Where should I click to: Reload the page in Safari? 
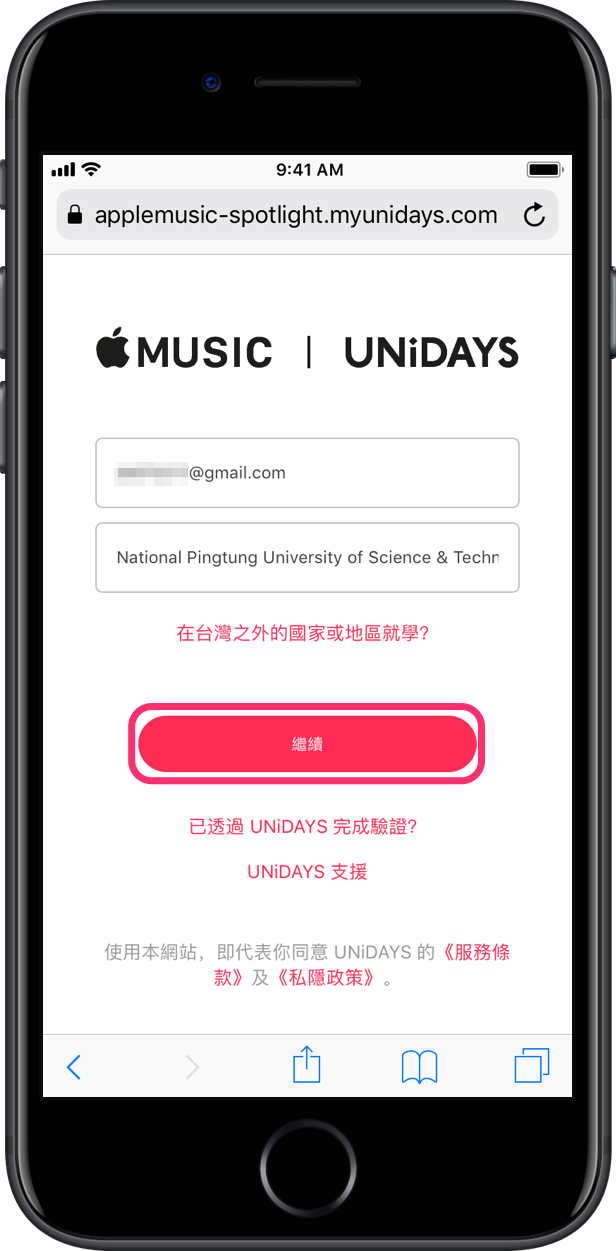pos(535,215)
